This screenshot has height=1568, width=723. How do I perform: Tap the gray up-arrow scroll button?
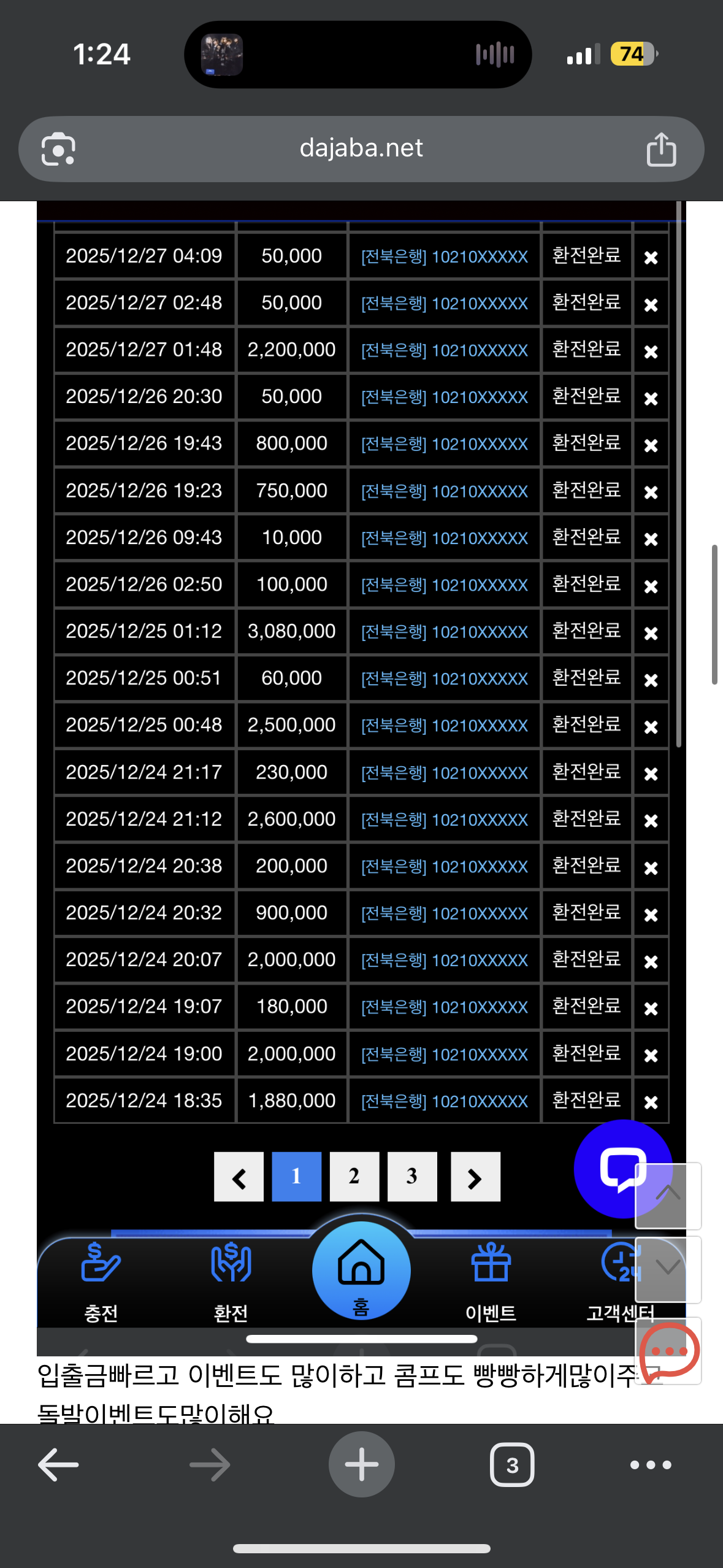(668, 1195)
